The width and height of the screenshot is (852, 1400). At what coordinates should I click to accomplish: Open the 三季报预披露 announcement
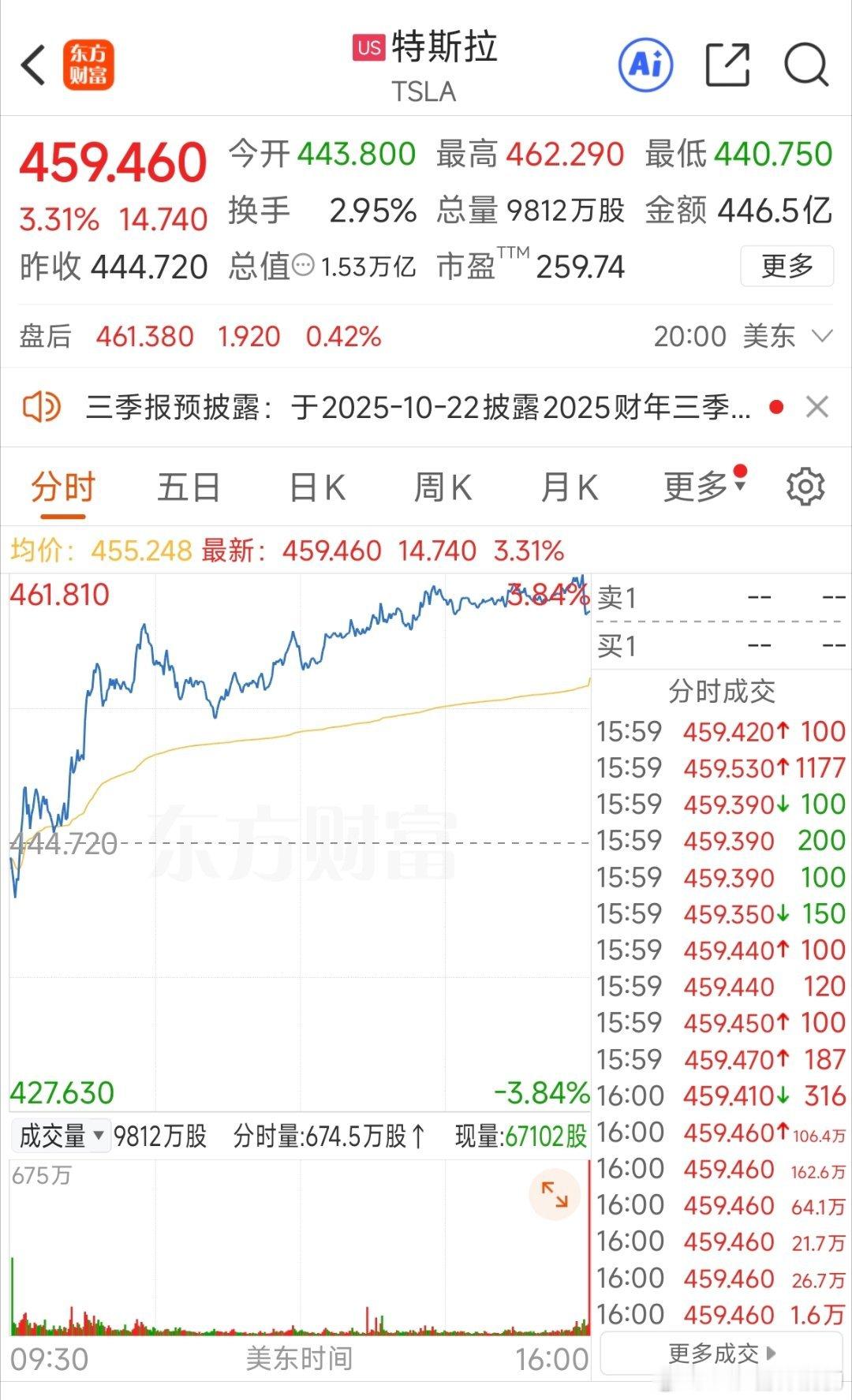click(x=418, y=408)
